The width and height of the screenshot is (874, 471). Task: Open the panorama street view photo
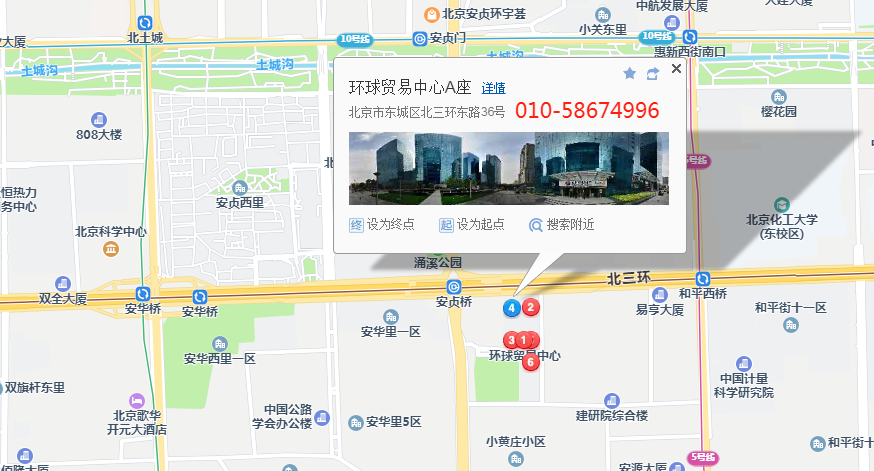[x=508, y=168]
